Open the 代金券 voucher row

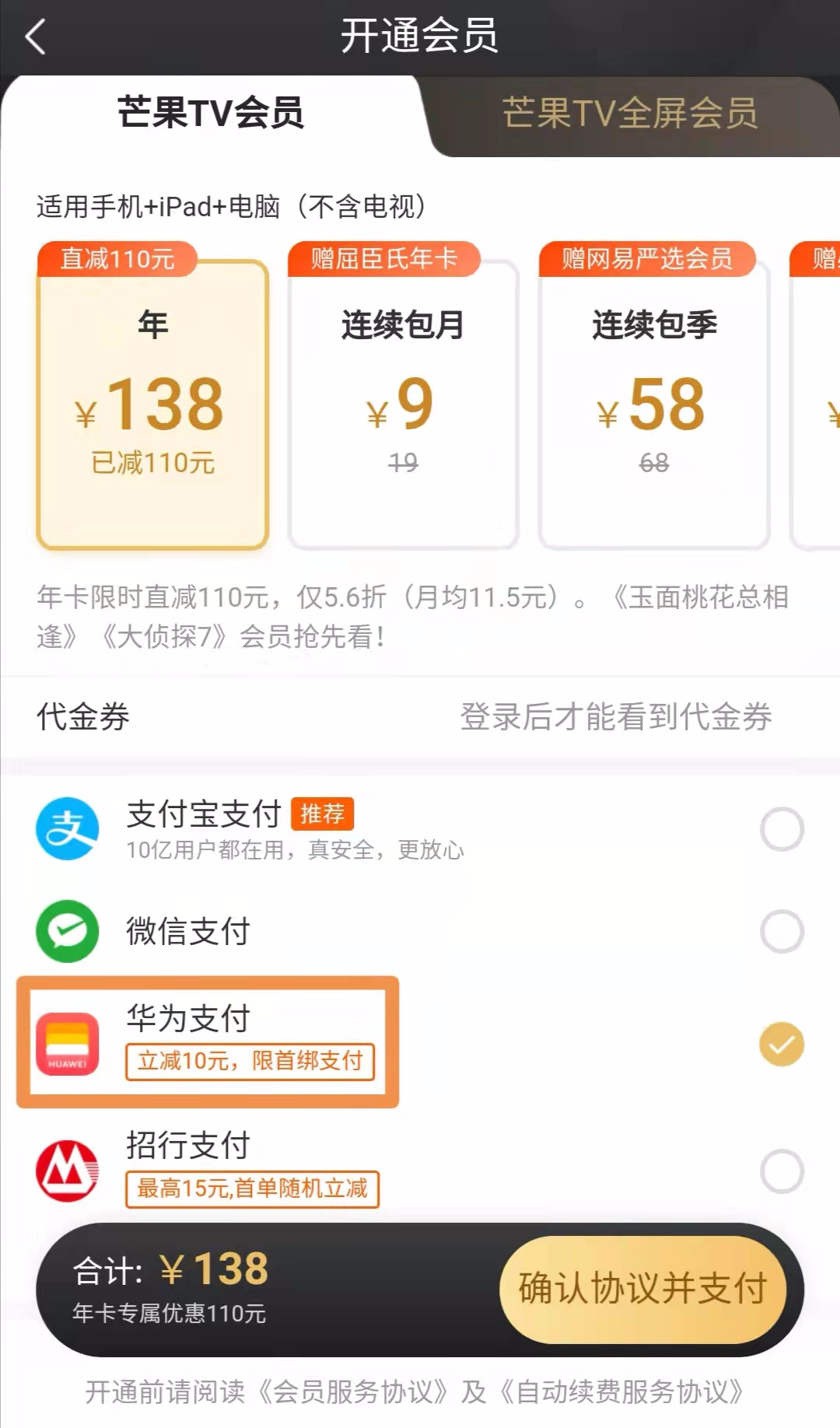click(420, 716)
